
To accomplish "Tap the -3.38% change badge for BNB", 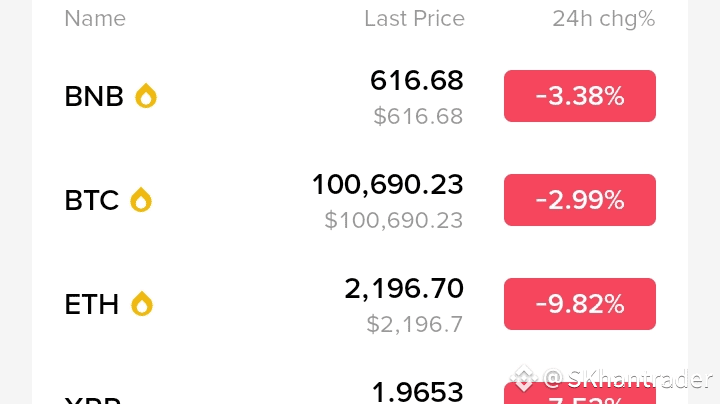I will tap(580, 96).
